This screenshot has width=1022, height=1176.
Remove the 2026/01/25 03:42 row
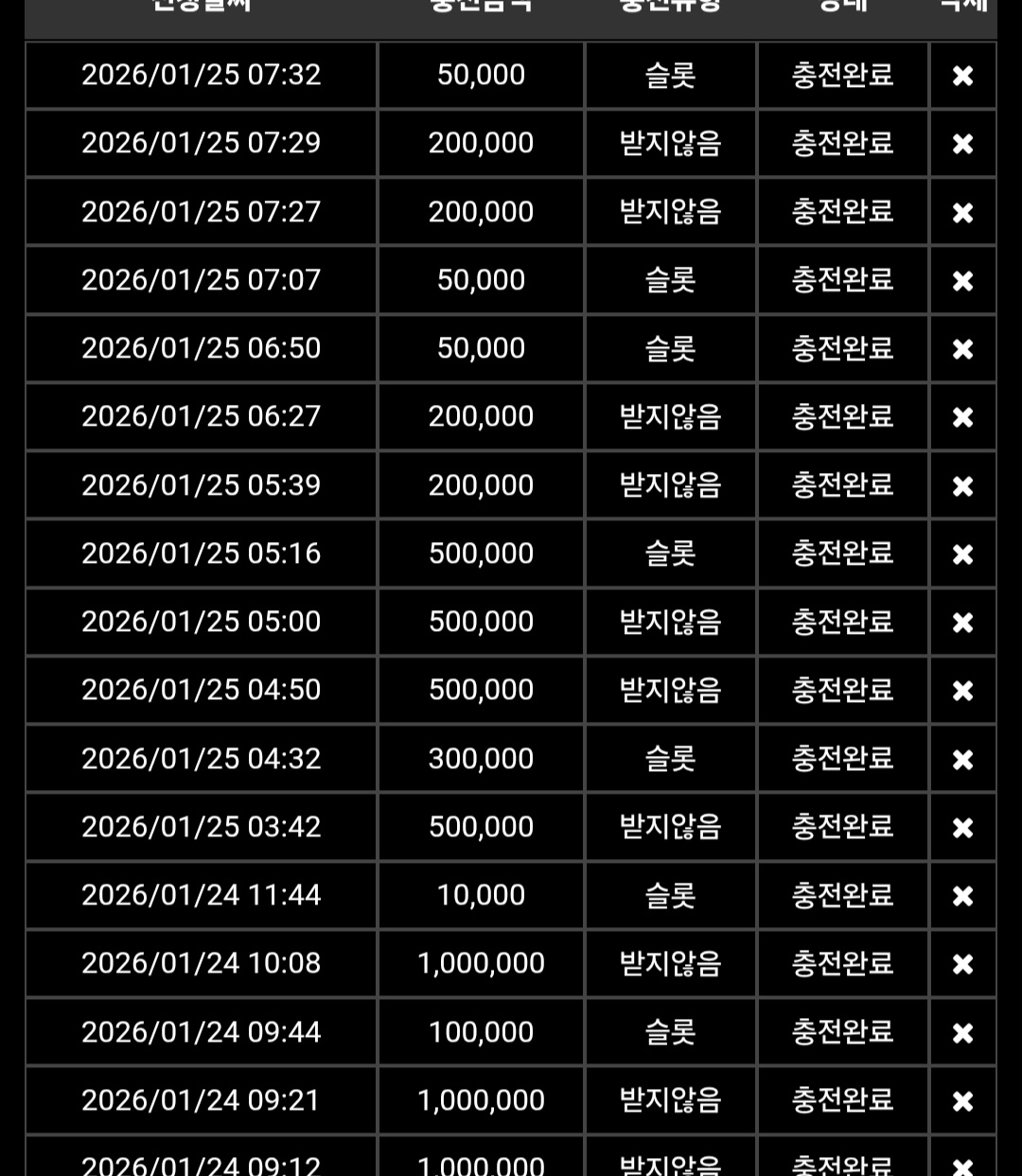(962, 828)
